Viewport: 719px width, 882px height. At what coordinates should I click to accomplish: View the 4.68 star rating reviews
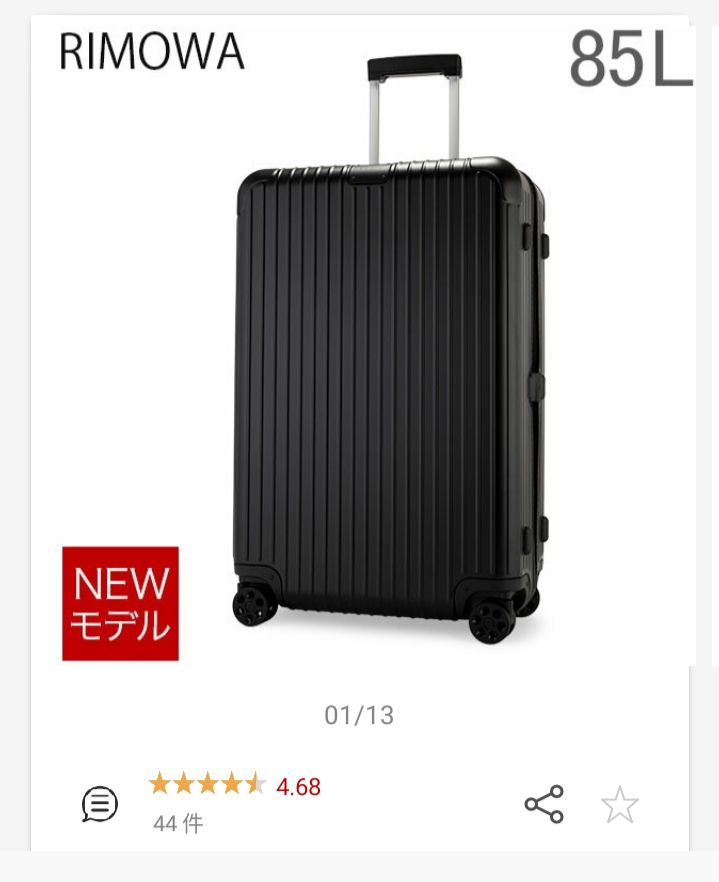[x=234, y=786]
